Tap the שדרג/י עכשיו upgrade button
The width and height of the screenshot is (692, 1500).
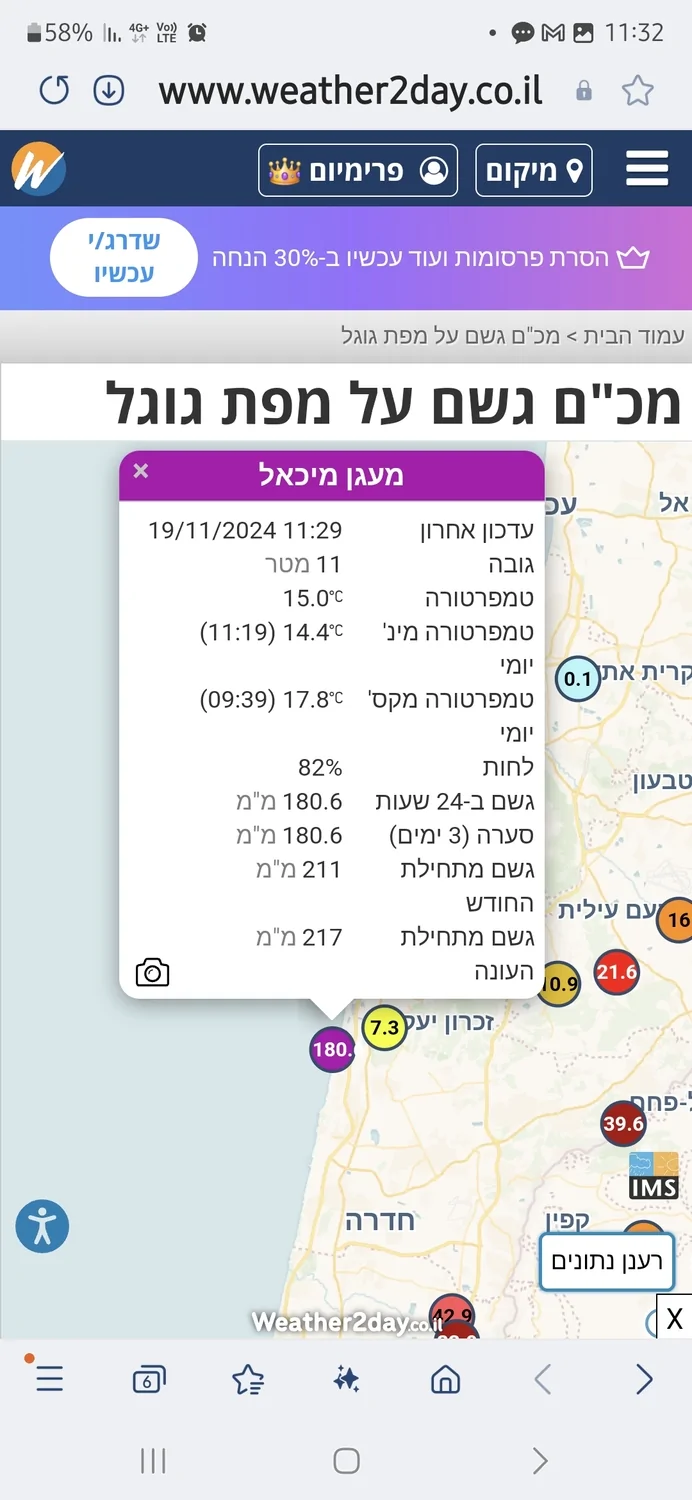(x=123, y=257)
